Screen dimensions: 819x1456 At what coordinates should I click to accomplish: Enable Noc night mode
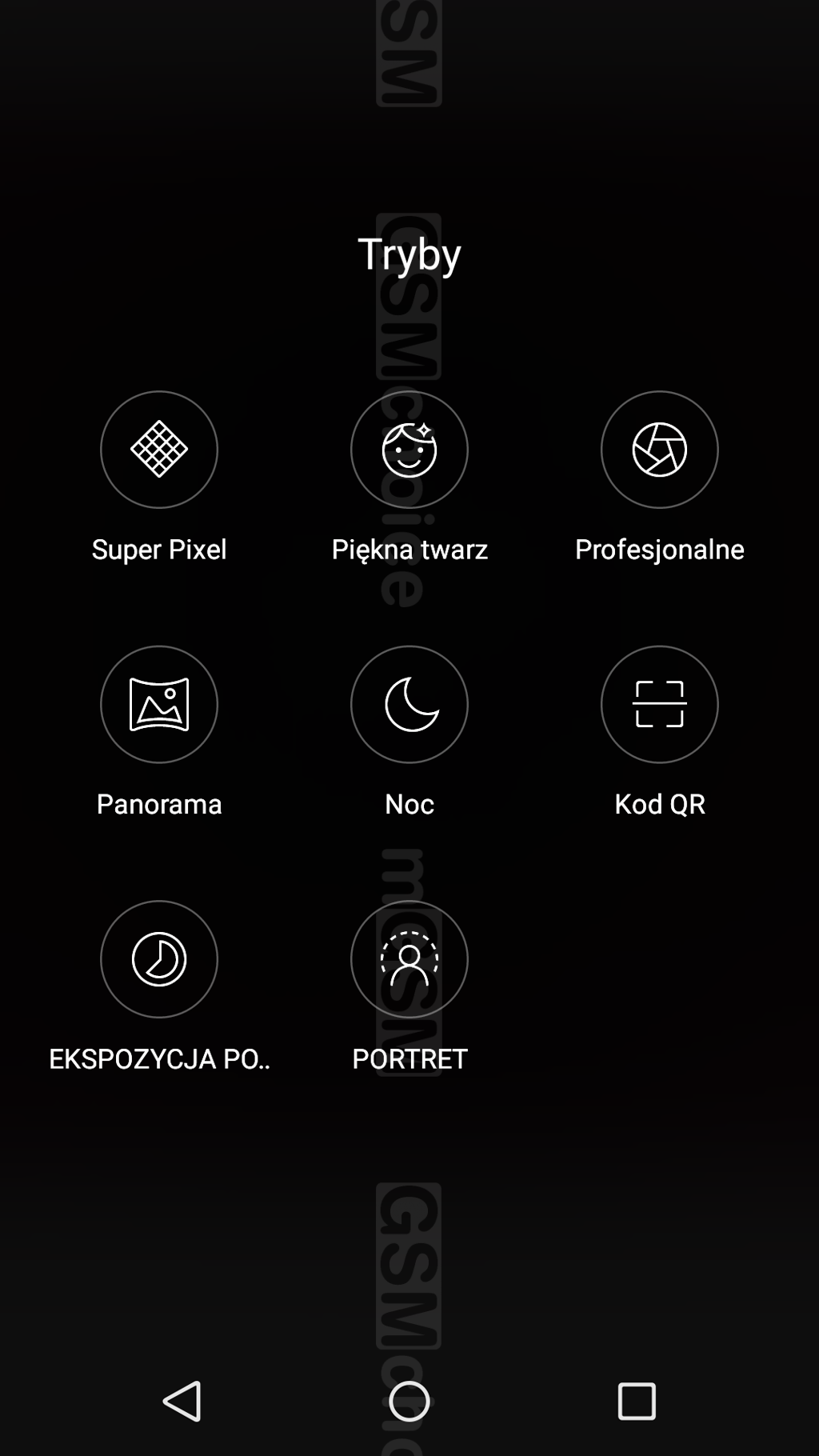[x=409, y=704]
